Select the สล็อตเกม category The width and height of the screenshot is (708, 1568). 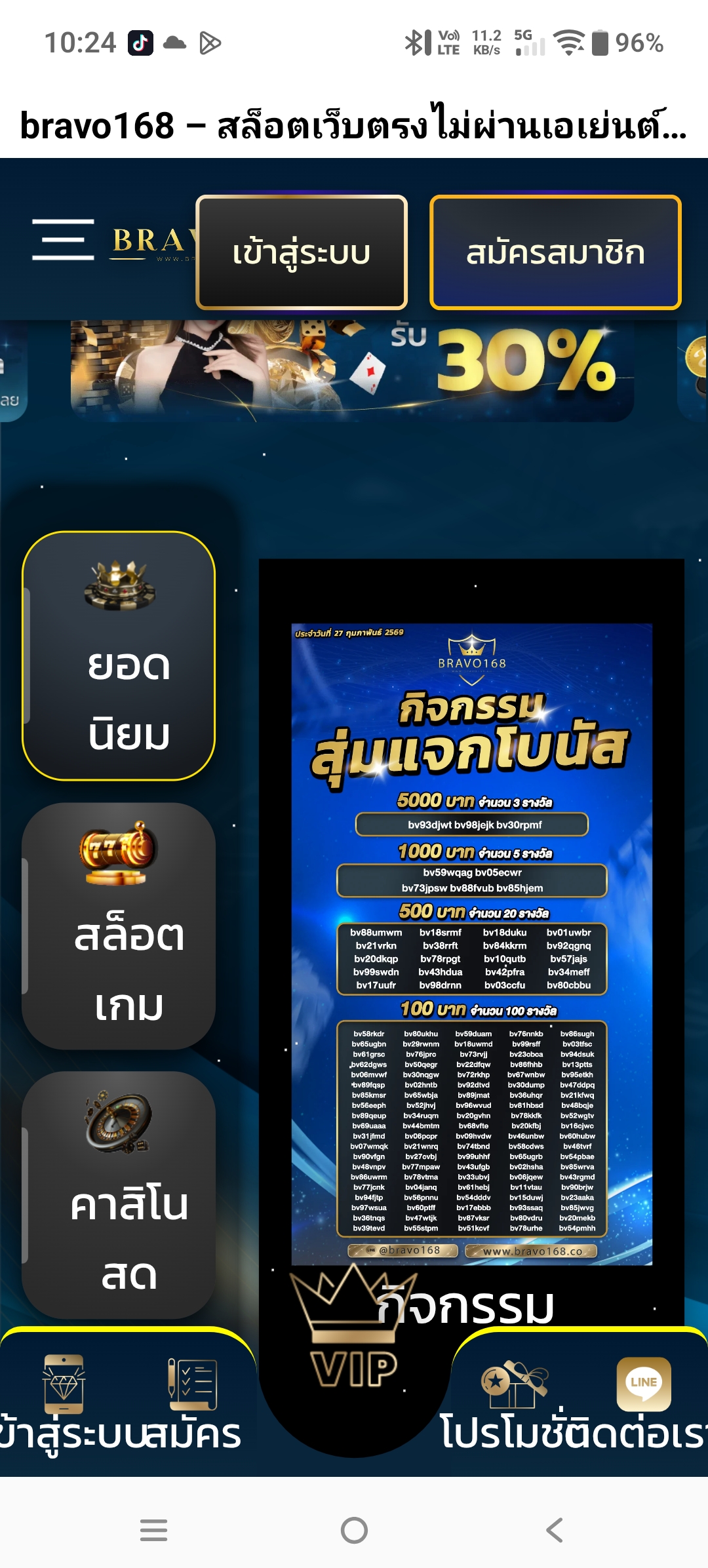[x=119, y=926]
